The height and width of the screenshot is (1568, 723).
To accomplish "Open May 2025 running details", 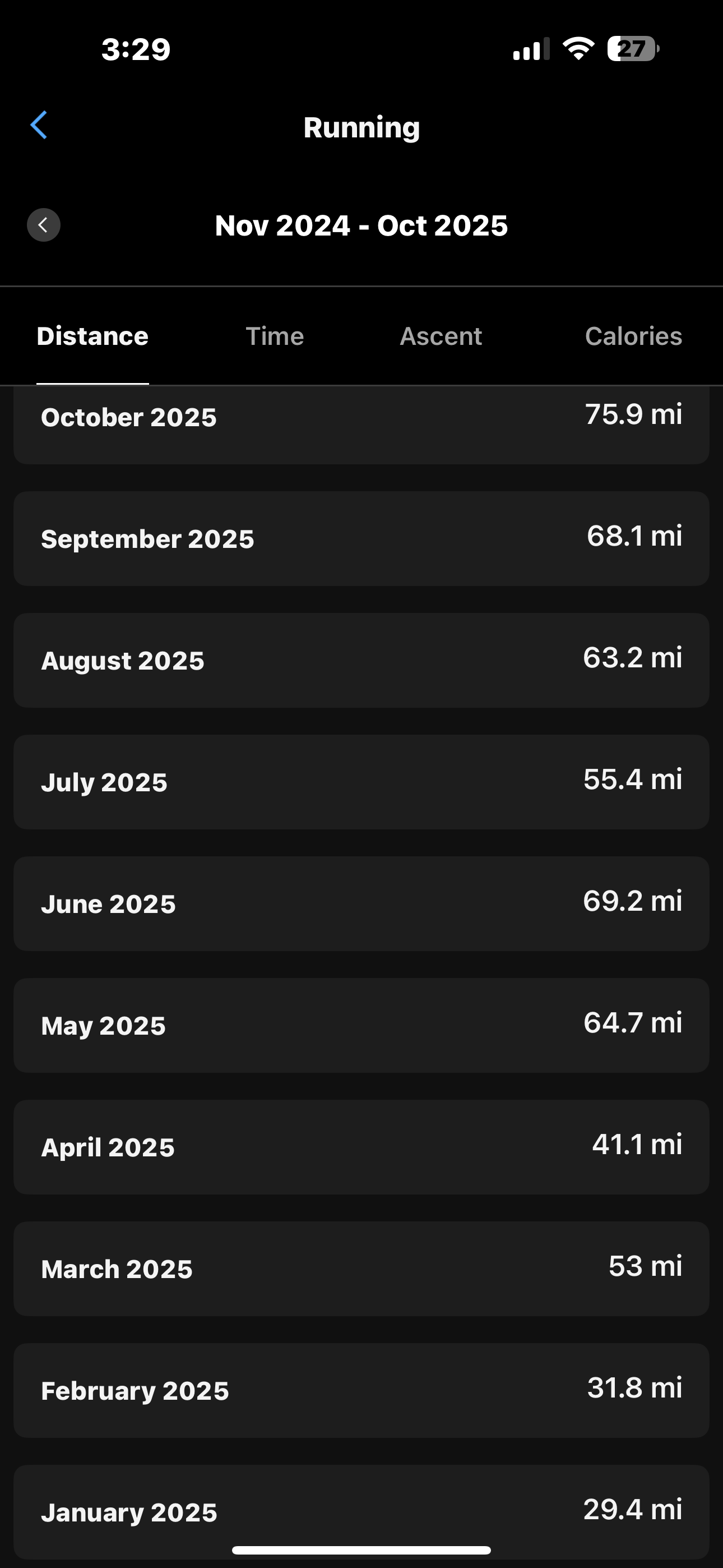I will (361, 1026).
